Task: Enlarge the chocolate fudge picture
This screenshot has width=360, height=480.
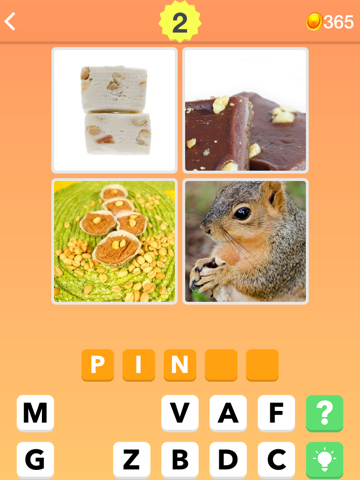Action: (246, 110)
